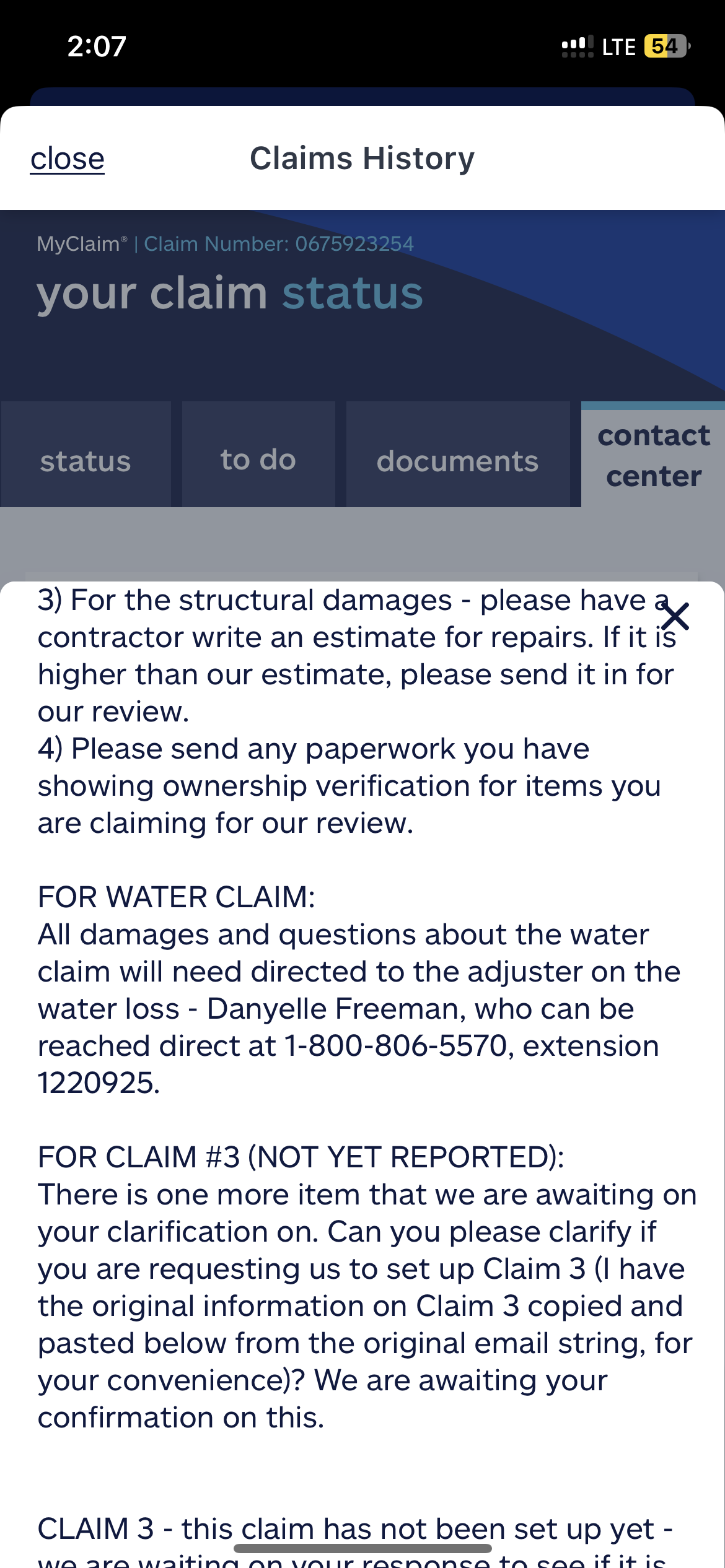This screenshot has width=725, height=1568.
Task: View the documents tab
Action: [x=458, y=460]
